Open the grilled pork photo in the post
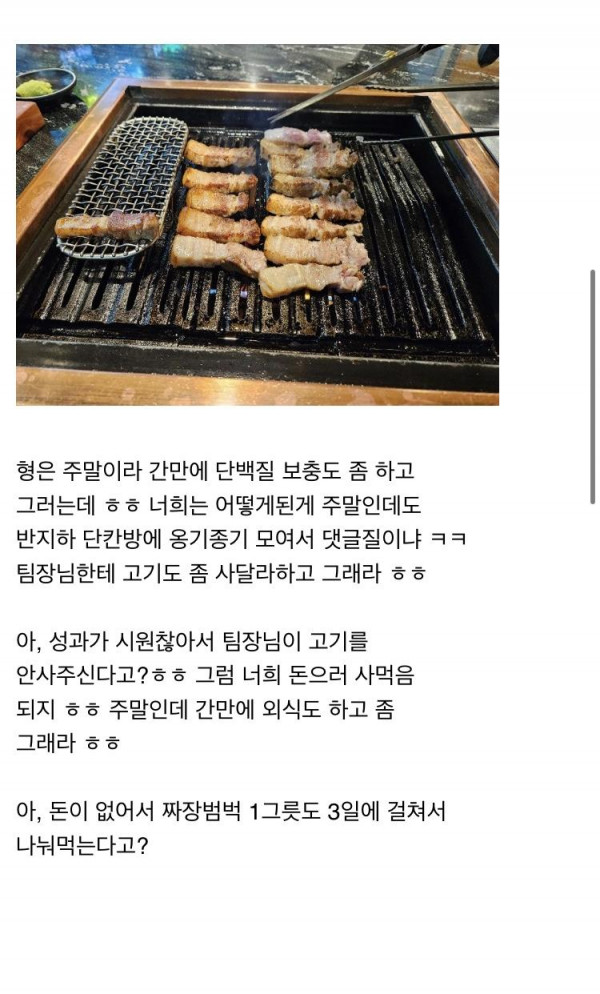Screen dimensions: 600x994 coord(257,224)
